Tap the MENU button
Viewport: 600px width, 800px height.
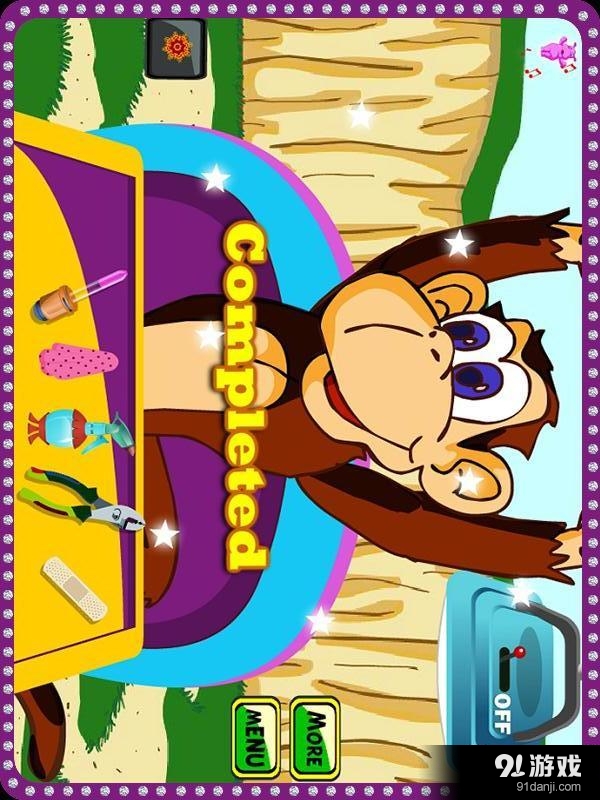[x=256, y=737]
